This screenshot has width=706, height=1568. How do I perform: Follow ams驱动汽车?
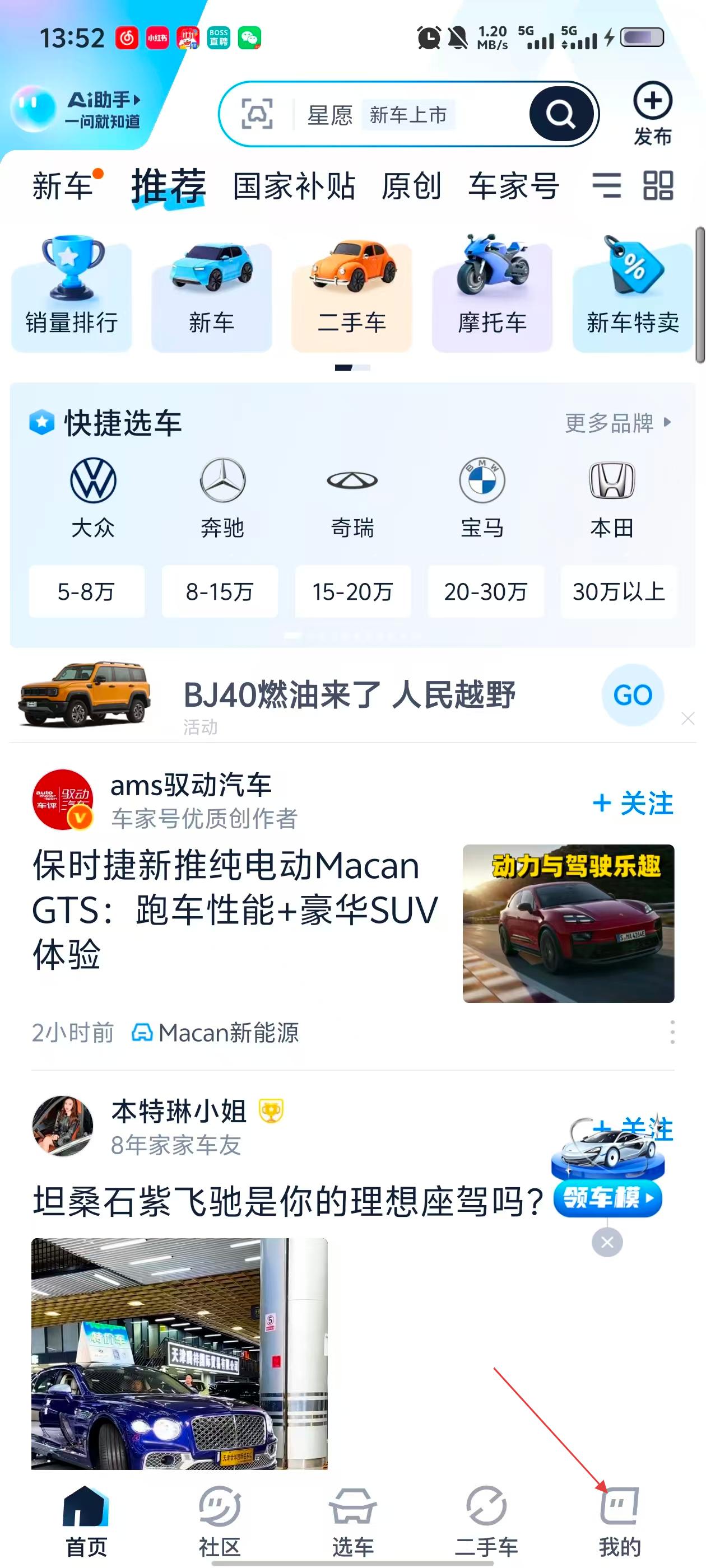(634, 803)
